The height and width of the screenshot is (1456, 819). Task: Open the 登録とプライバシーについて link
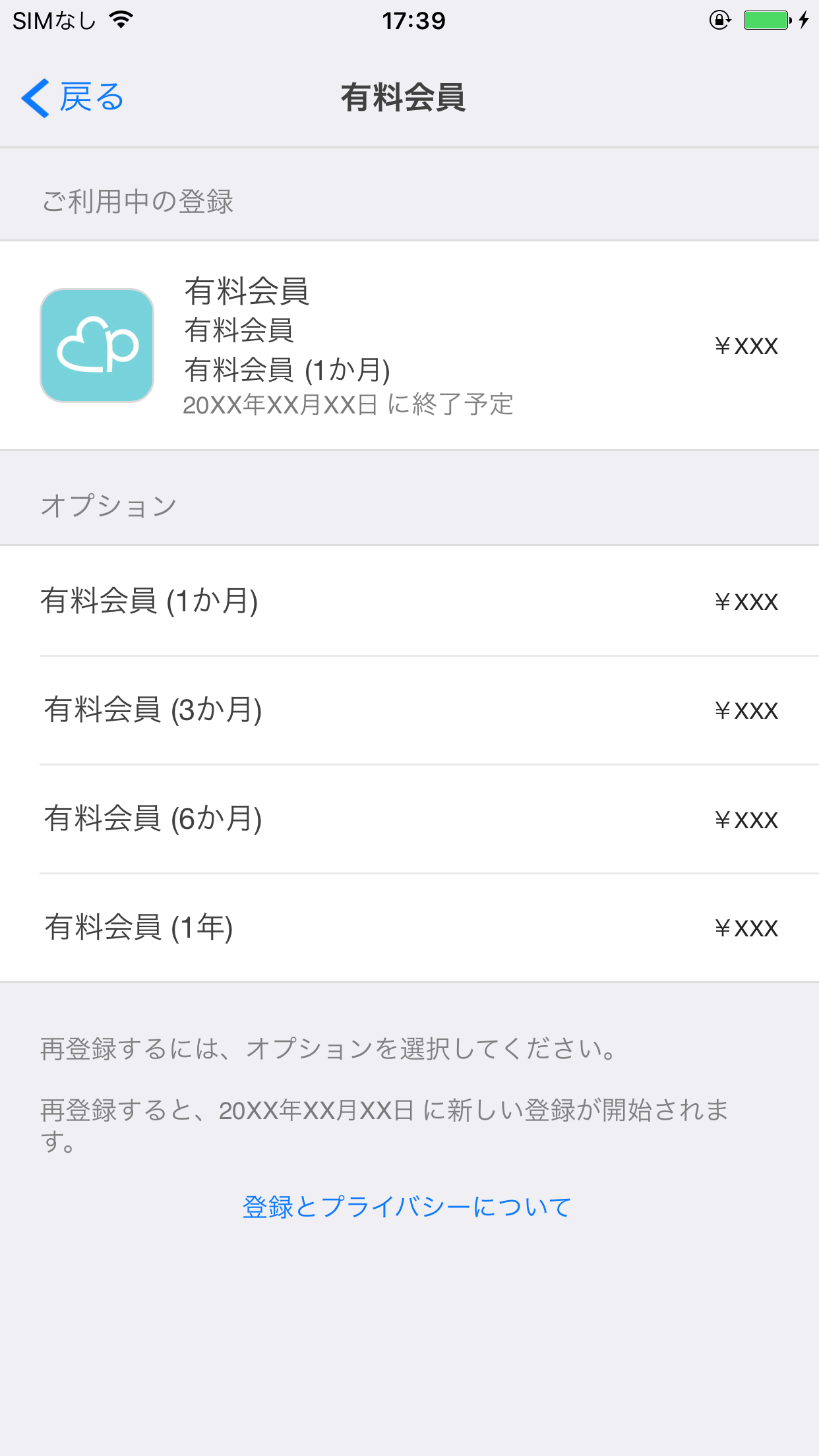(x=407, y=1207)
